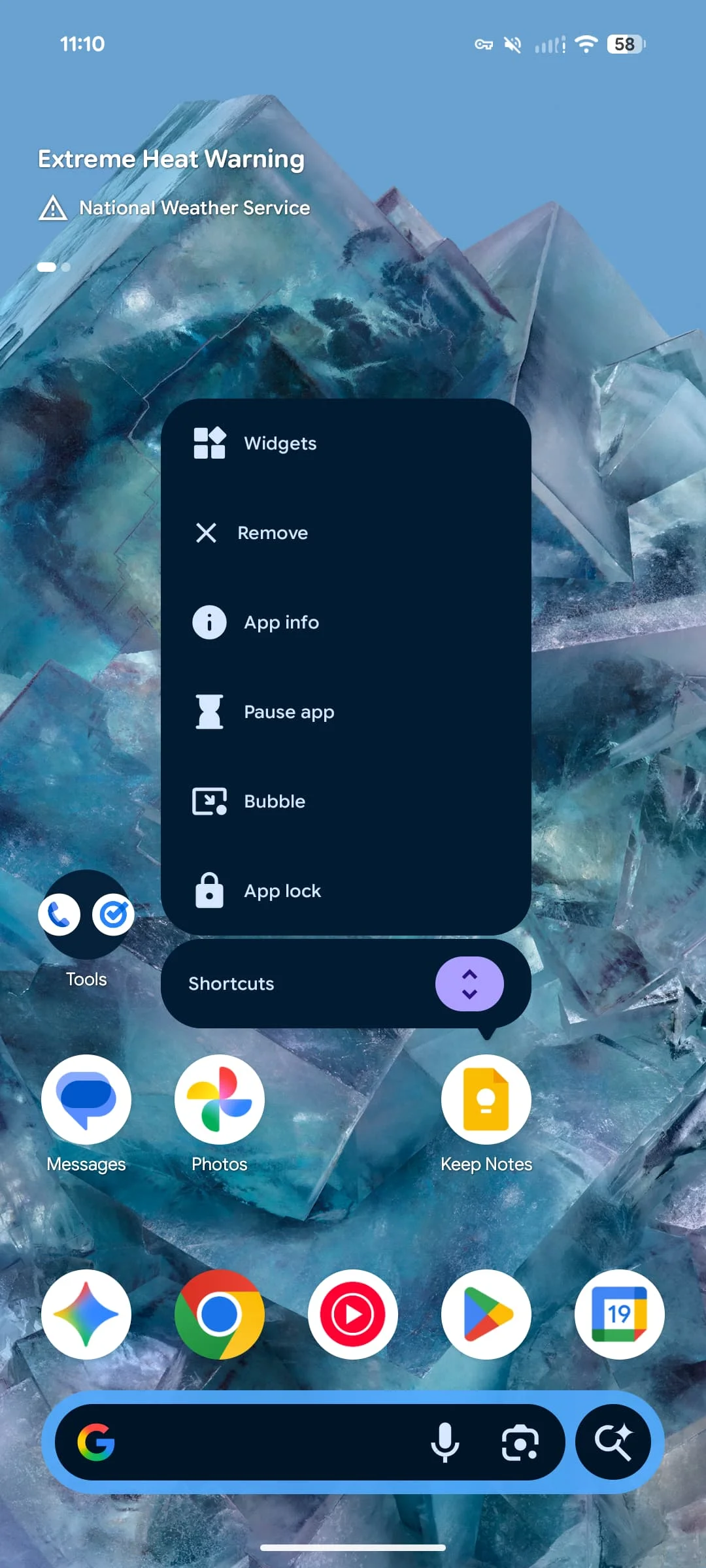Launch the Gemini app from the dock
Image resolution: width=706 pixels, height=1568 pixels.
[86, 1315]
